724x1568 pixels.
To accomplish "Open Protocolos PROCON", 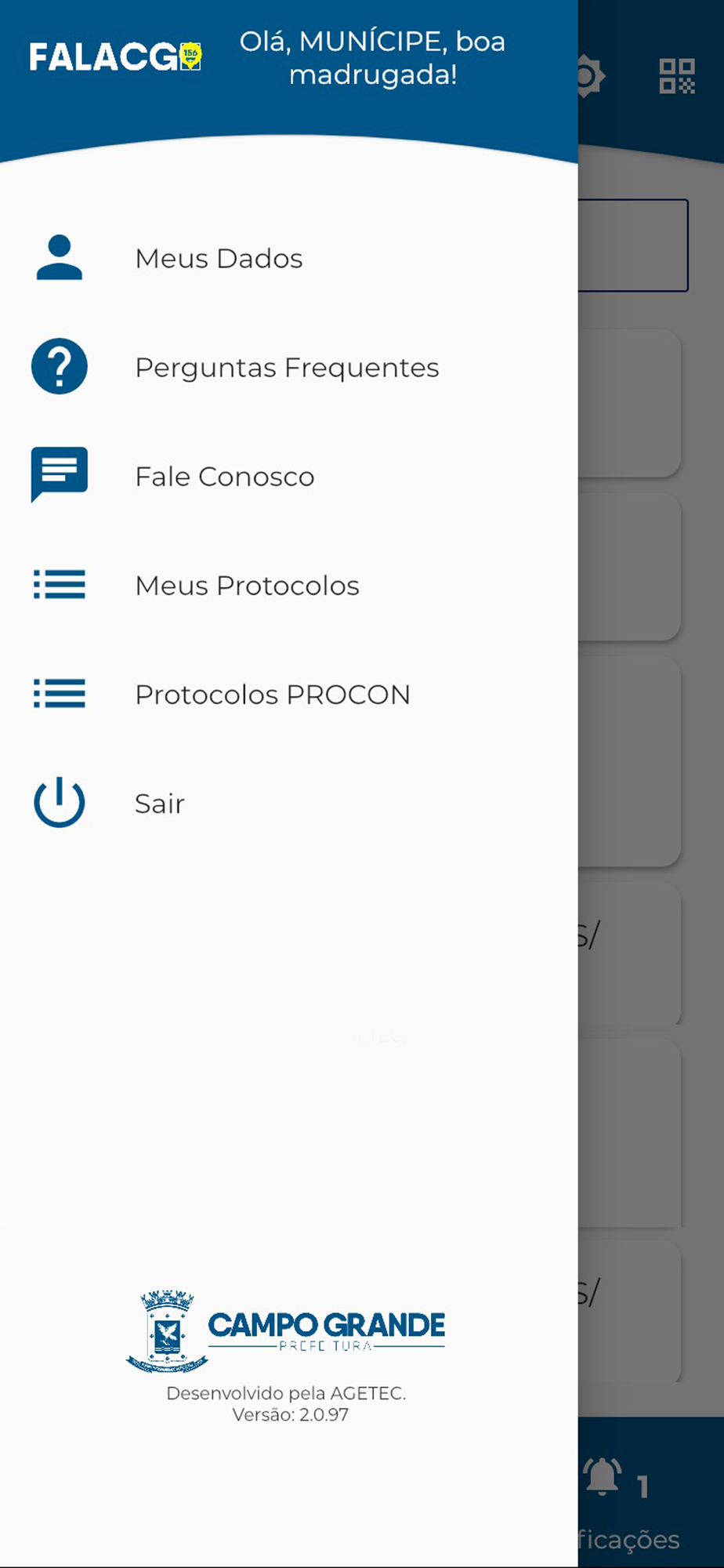I will [x=288, y=694].
